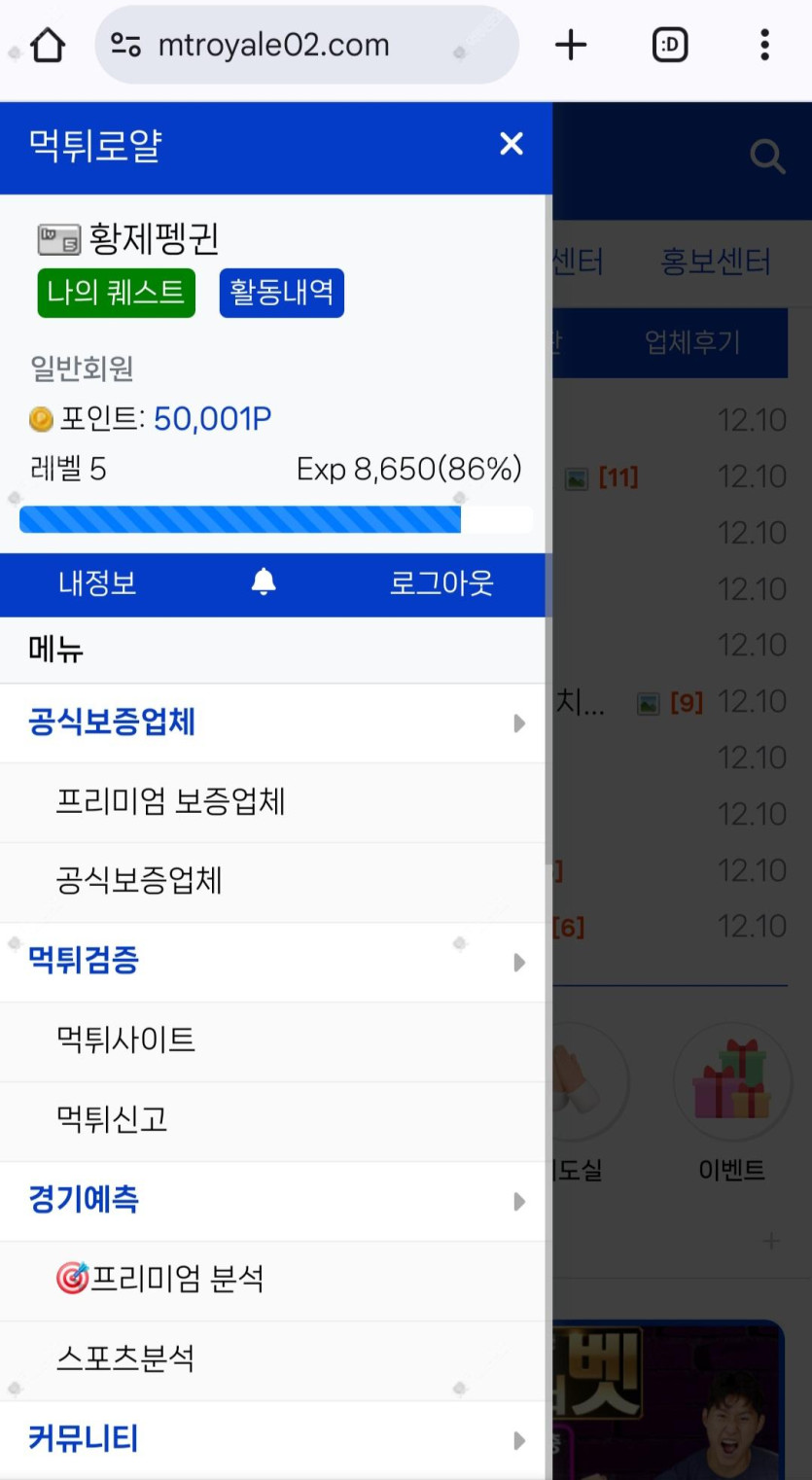Collapse the 먹튀검증 section
The image size is (812, 1480).
tap(519, 963)
